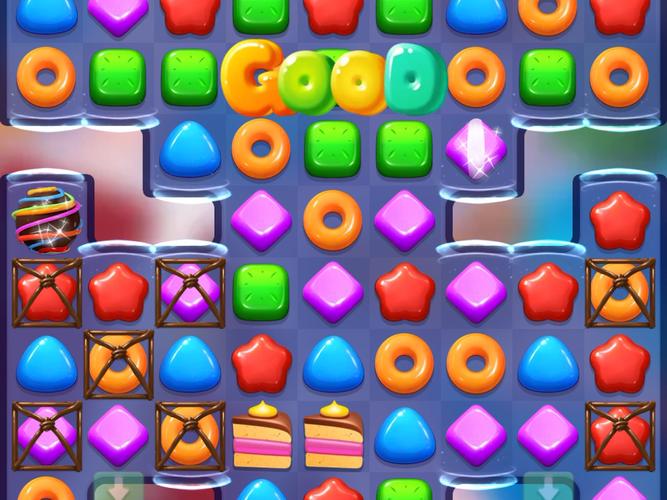Select the red star inside right glass tube

(x=619, y=220)
